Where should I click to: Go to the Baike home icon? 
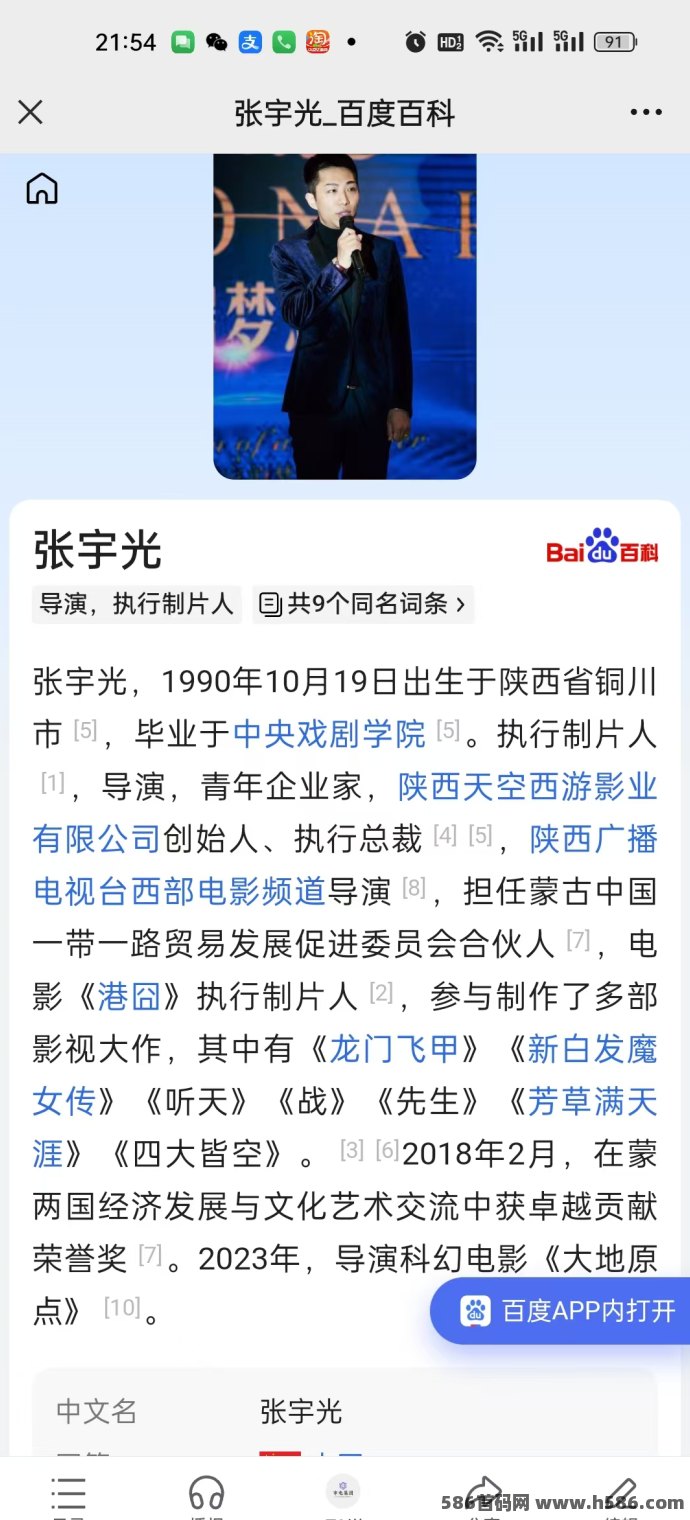[x=42, y=188]
